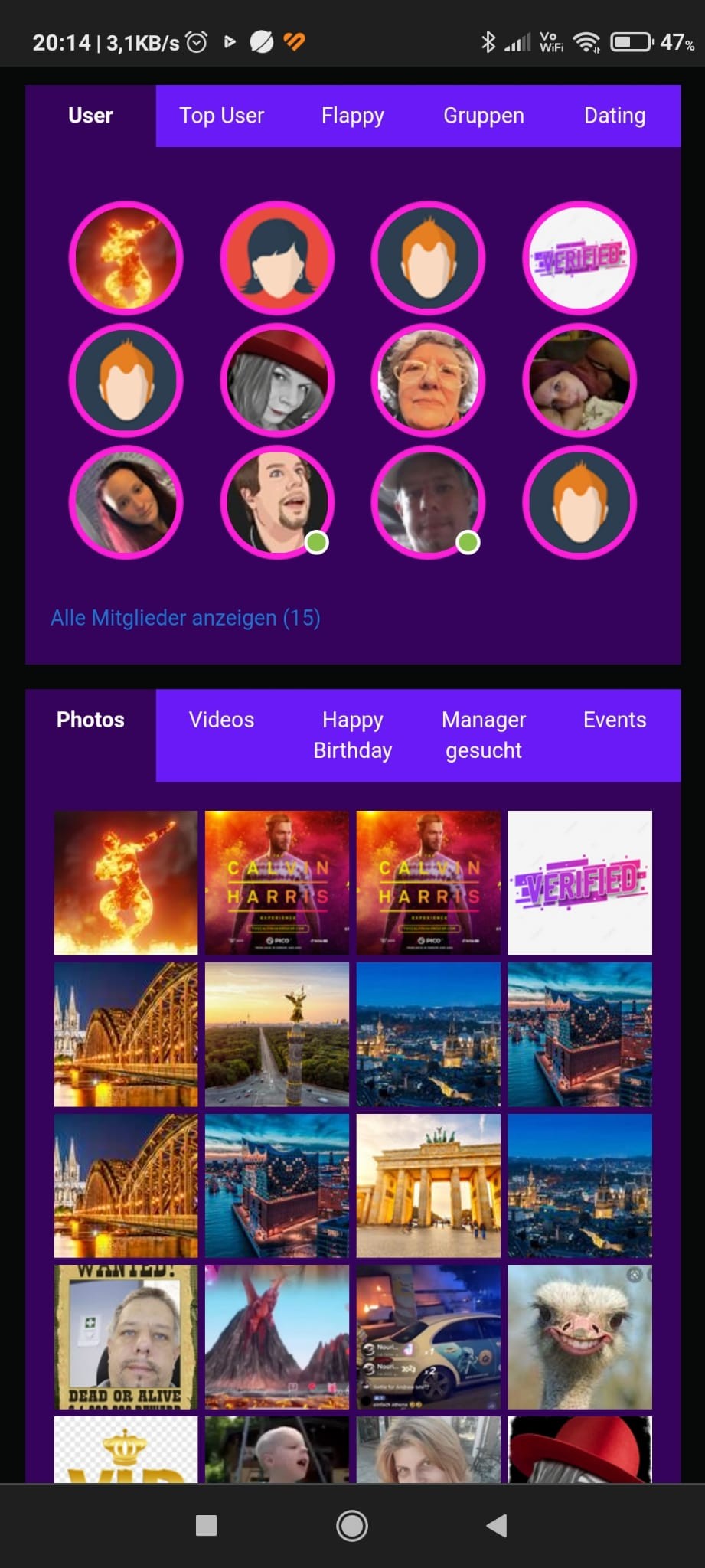The width and height of the screenshot is (705, 1568).
Task: Open the Brandenburg Gate photo
Action: tap(428, 1185)
